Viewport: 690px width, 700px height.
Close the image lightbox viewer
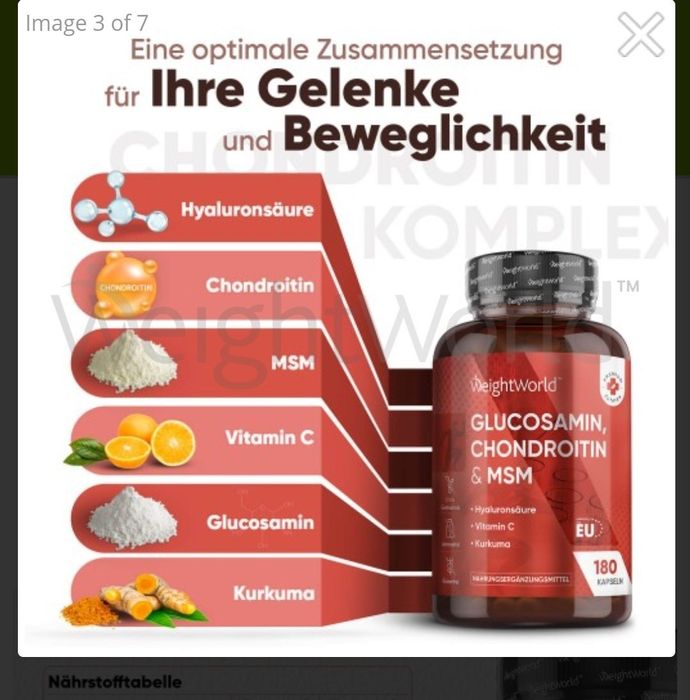pyautogui.click(x=640, y=35)
